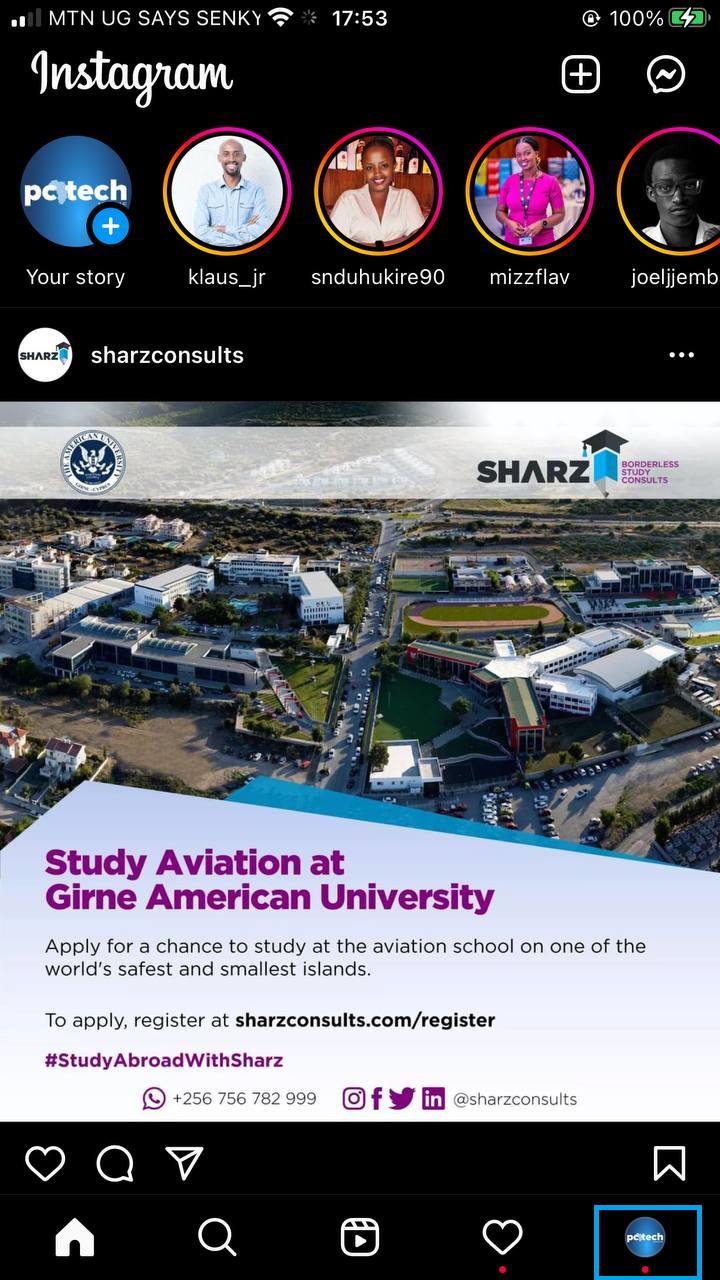Create a new post with plus icon
The width and height of the screenshot is (720, 1280).
(581, 75)
